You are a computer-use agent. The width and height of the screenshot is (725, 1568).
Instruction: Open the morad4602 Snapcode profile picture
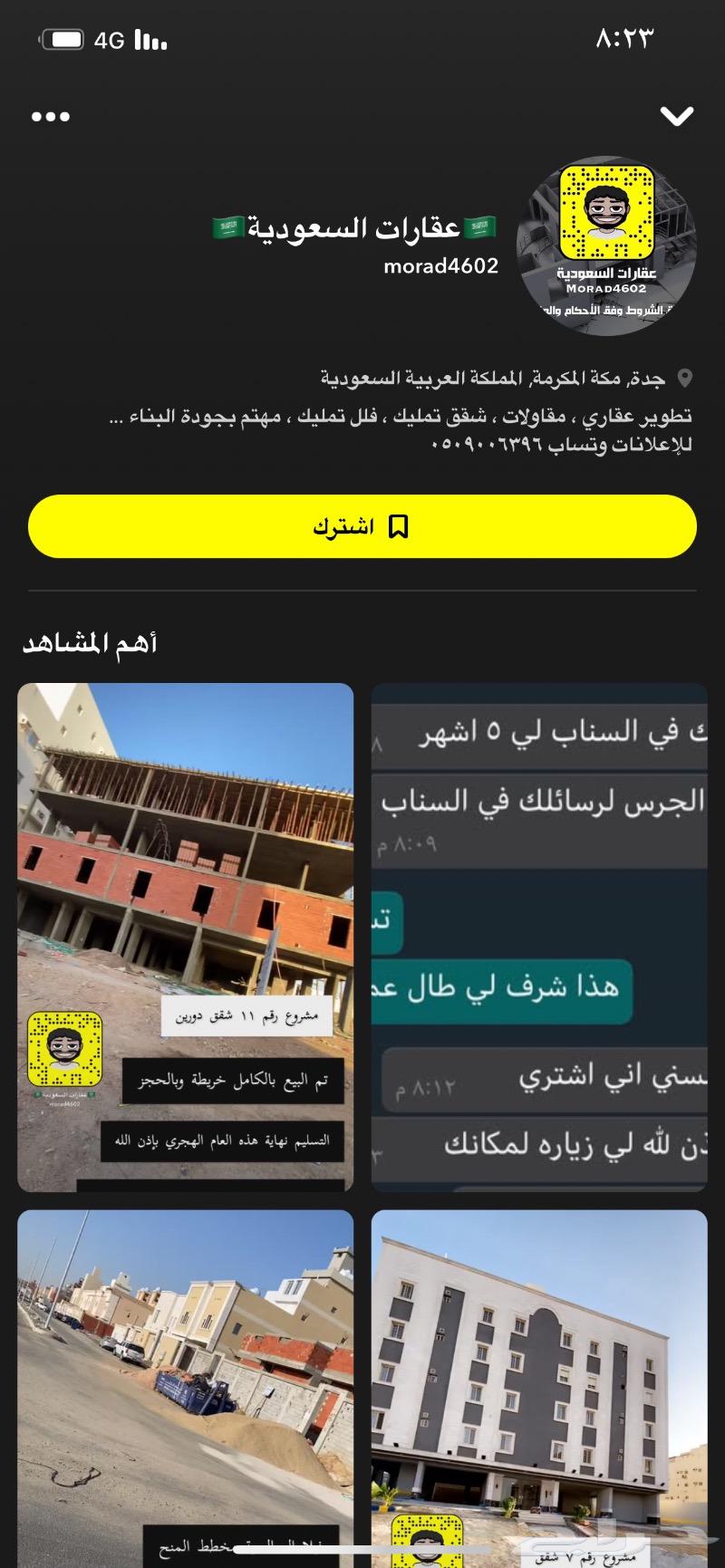606,246
